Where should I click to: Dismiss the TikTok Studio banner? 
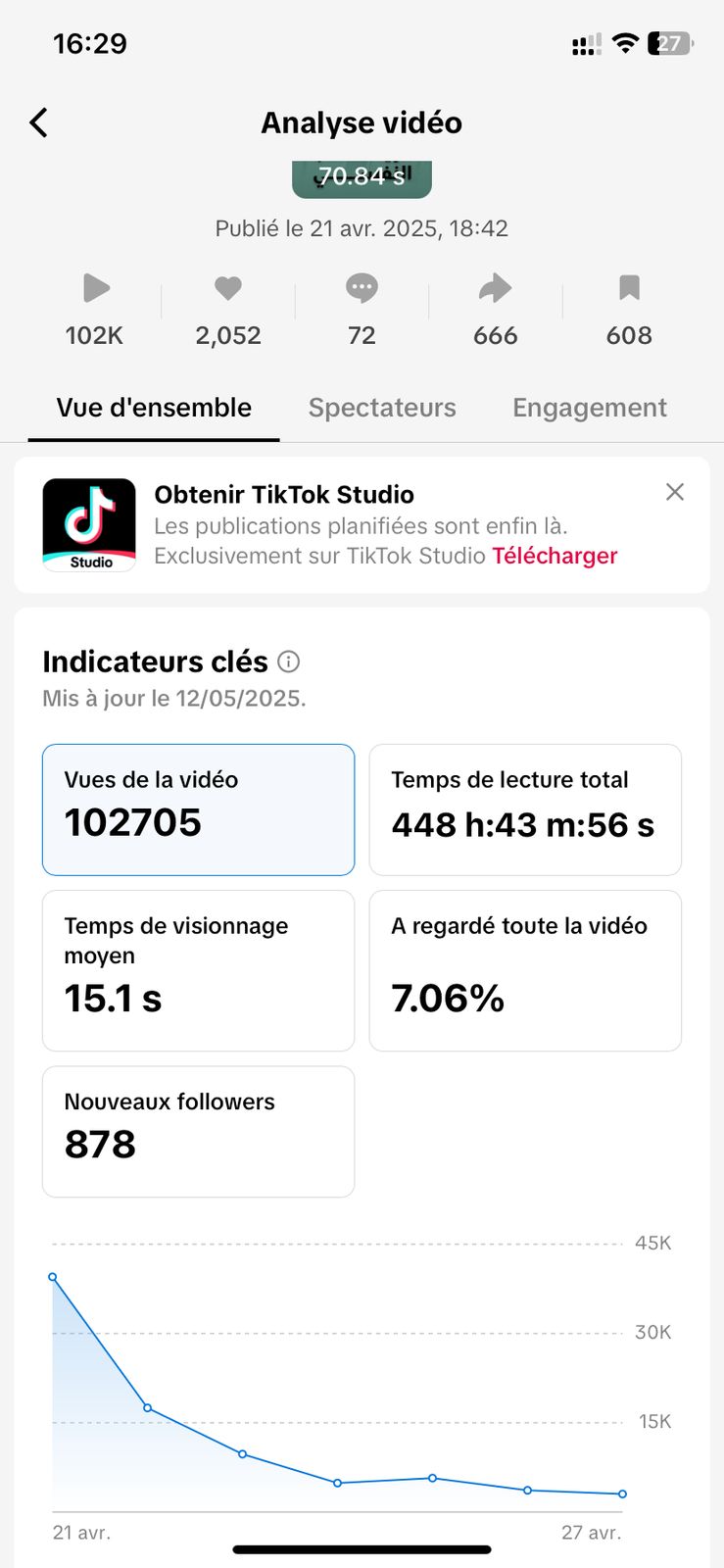675,492
